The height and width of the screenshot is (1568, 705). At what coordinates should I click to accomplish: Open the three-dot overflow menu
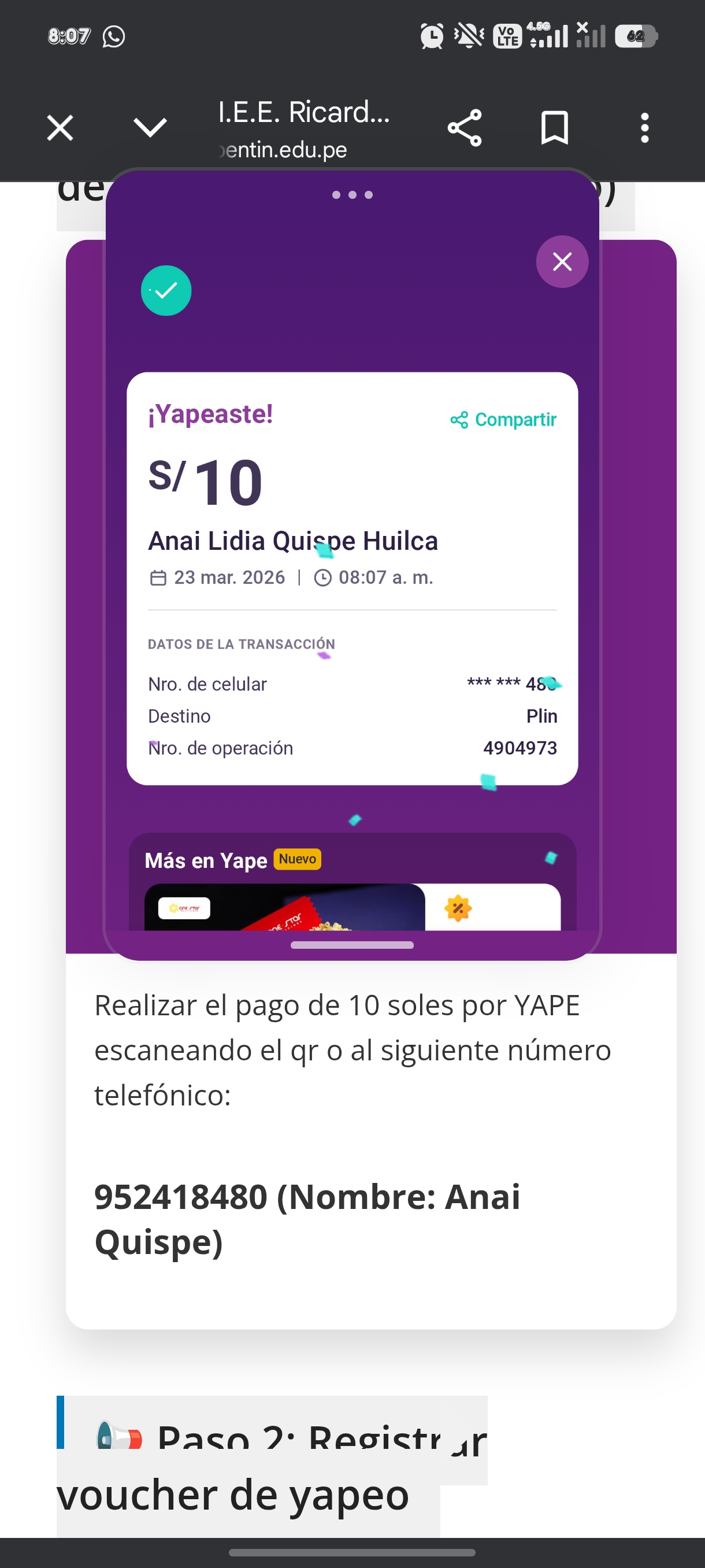pyautogui.click(x=644, y=128)
